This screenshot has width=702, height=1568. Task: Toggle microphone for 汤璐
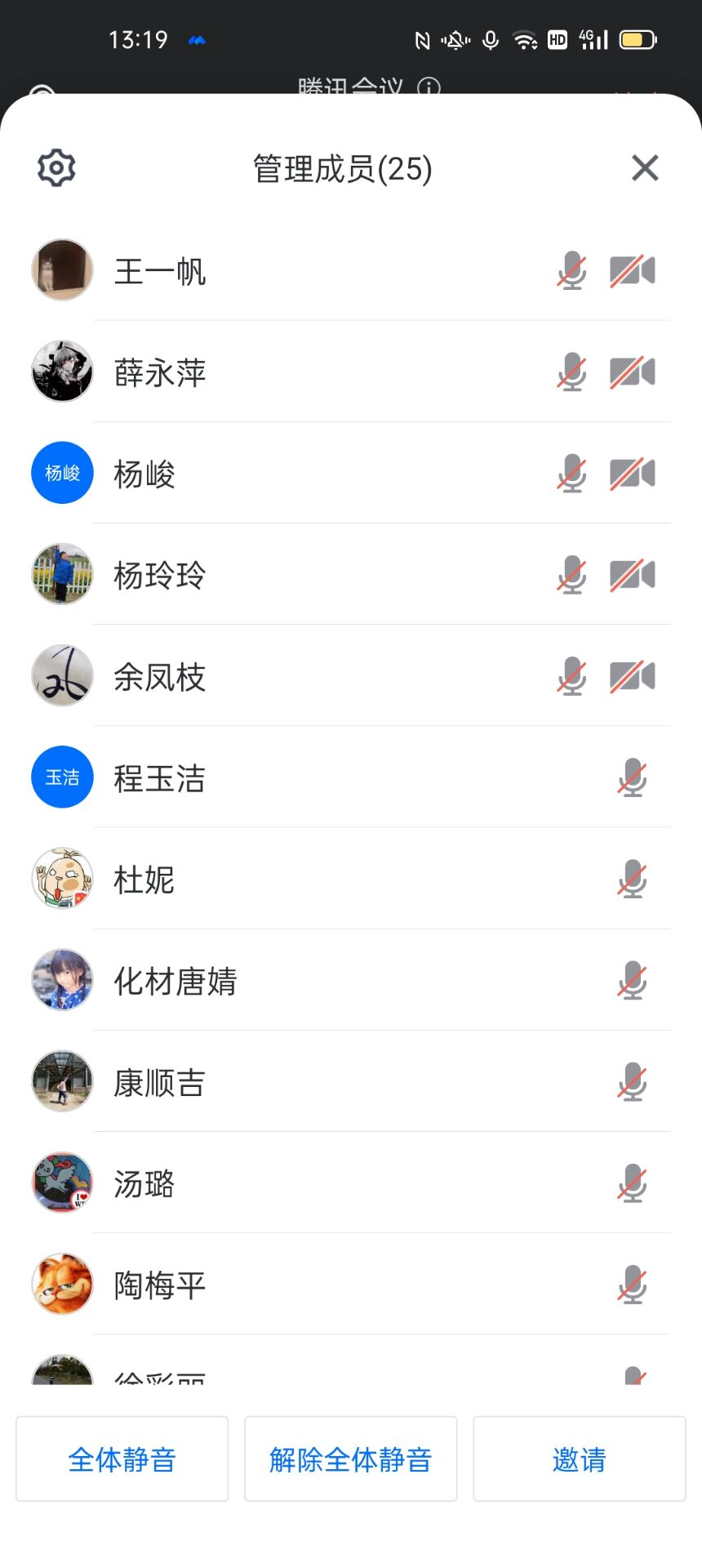[x=632, y=1183]
